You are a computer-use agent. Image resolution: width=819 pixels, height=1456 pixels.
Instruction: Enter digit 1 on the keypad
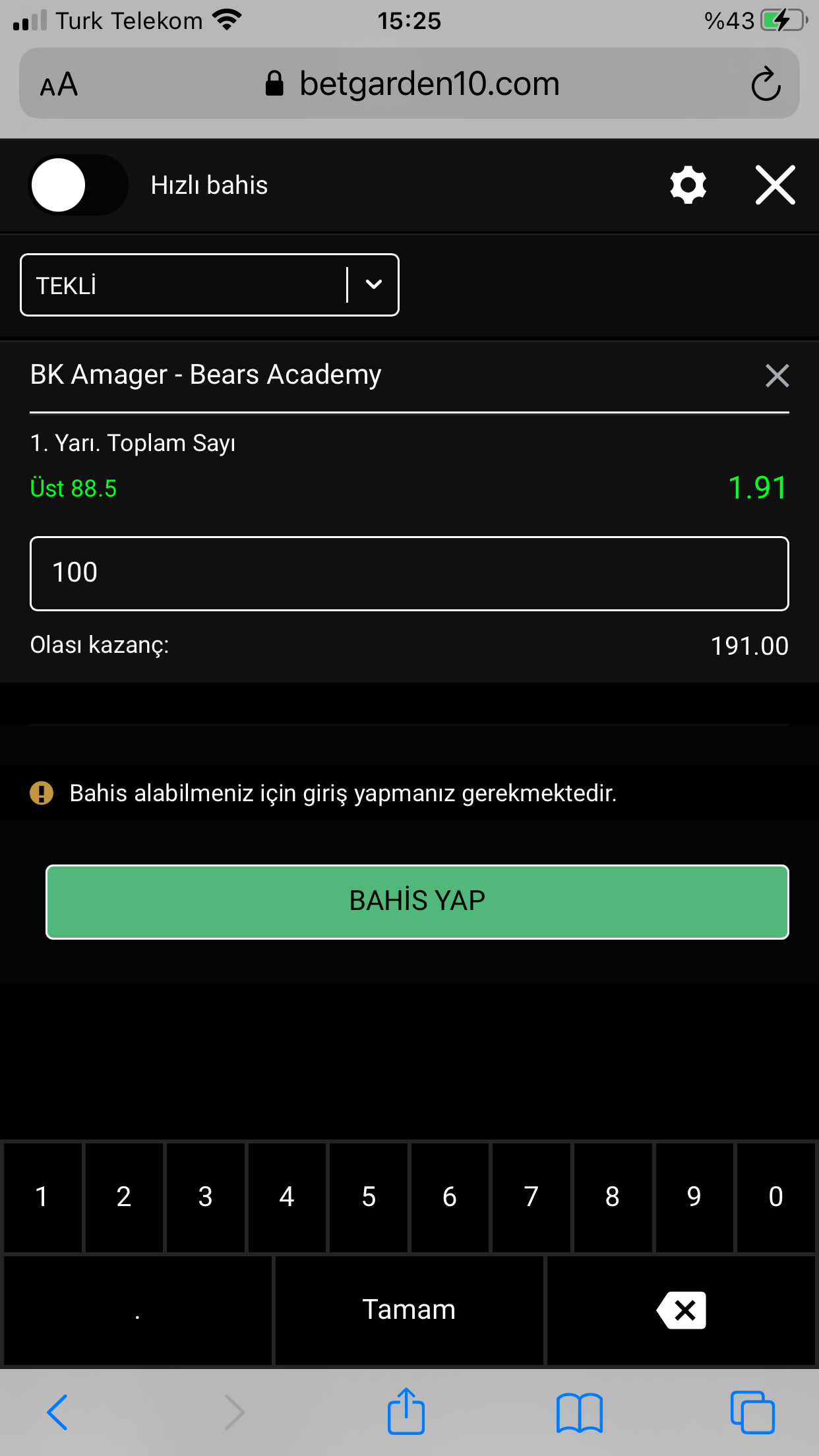click(x=43, y=1197)
